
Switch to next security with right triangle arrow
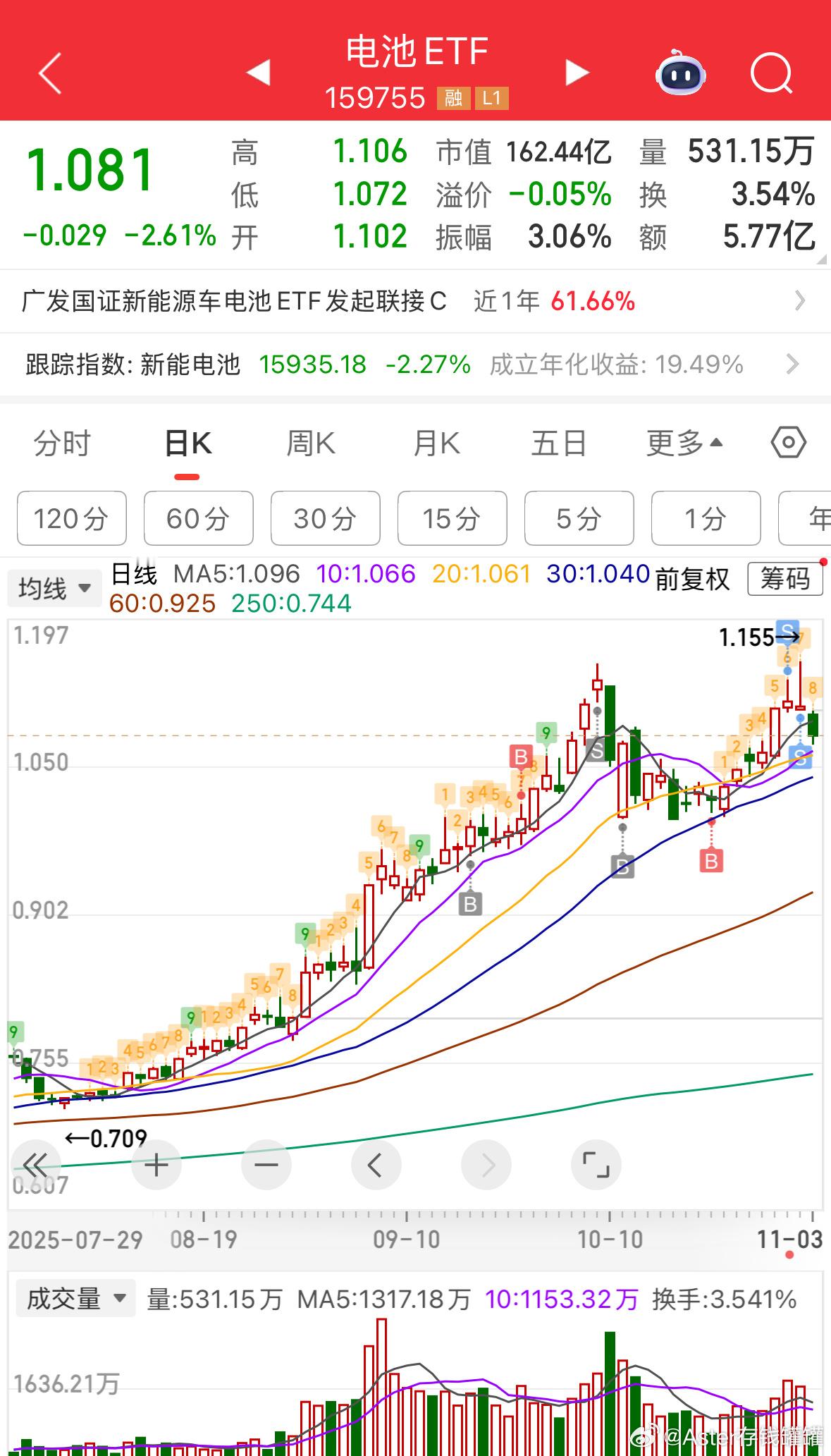577,73
